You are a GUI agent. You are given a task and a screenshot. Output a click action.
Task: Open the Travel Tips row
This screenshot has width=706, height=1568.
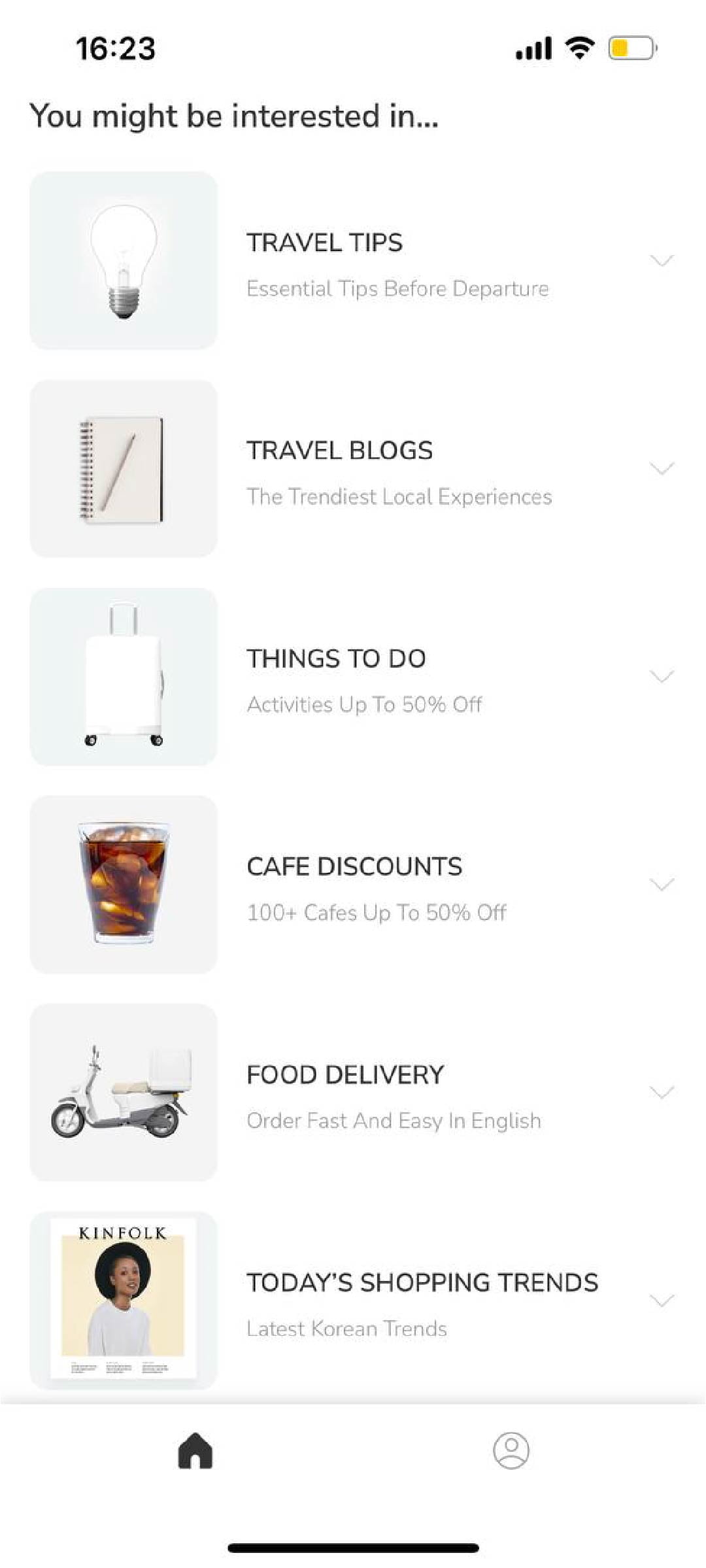tap(353, 261)
